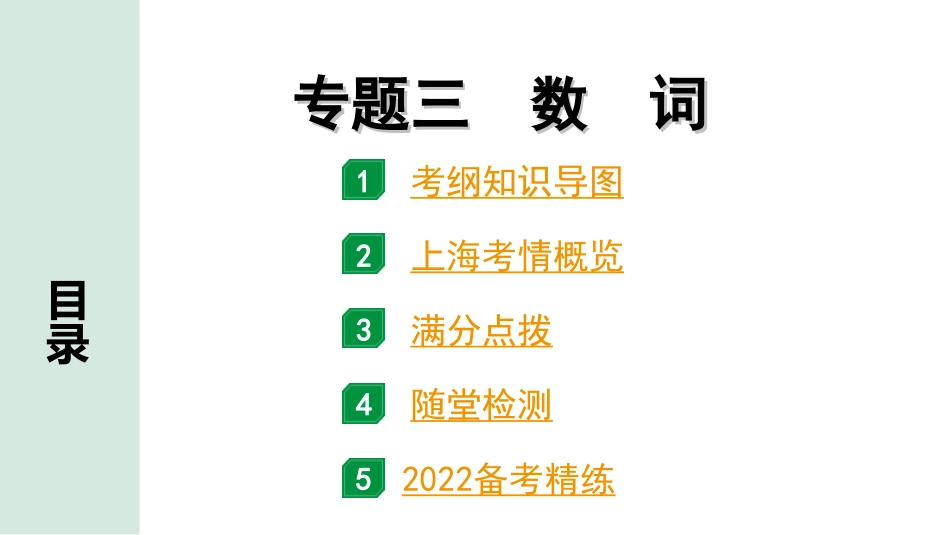Open the 考纲知识导图 link

tap(517, 182)
